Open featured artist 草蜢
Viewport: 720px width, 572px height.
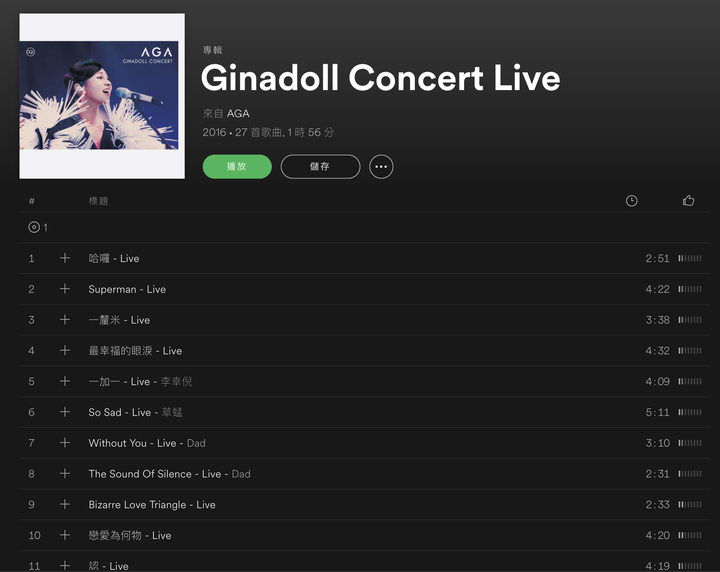coord(173,412)
